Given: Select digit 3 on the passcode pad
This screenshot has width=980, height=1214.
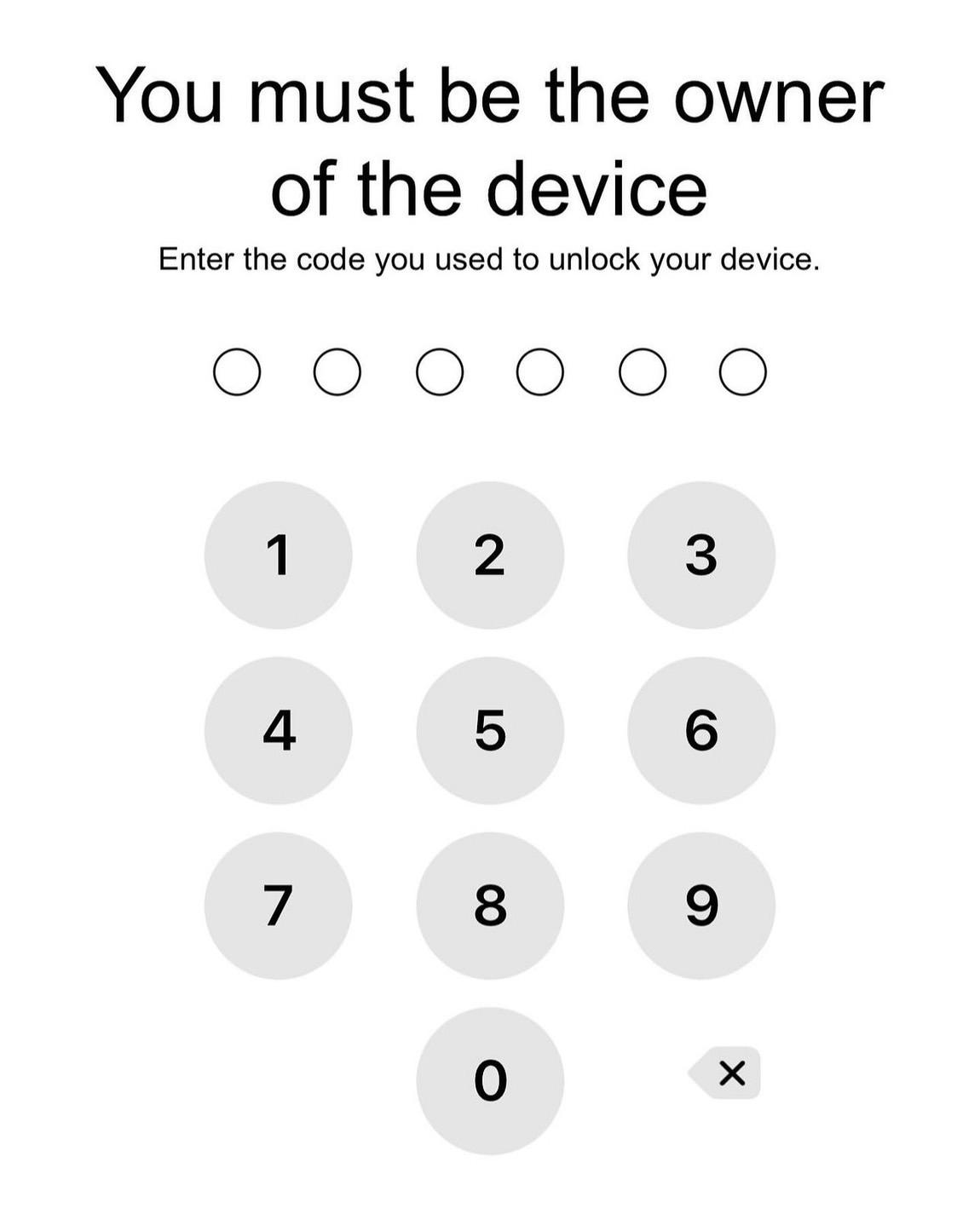Looking at the screenshot, I should pyautogui.click(x=701, y=555).
